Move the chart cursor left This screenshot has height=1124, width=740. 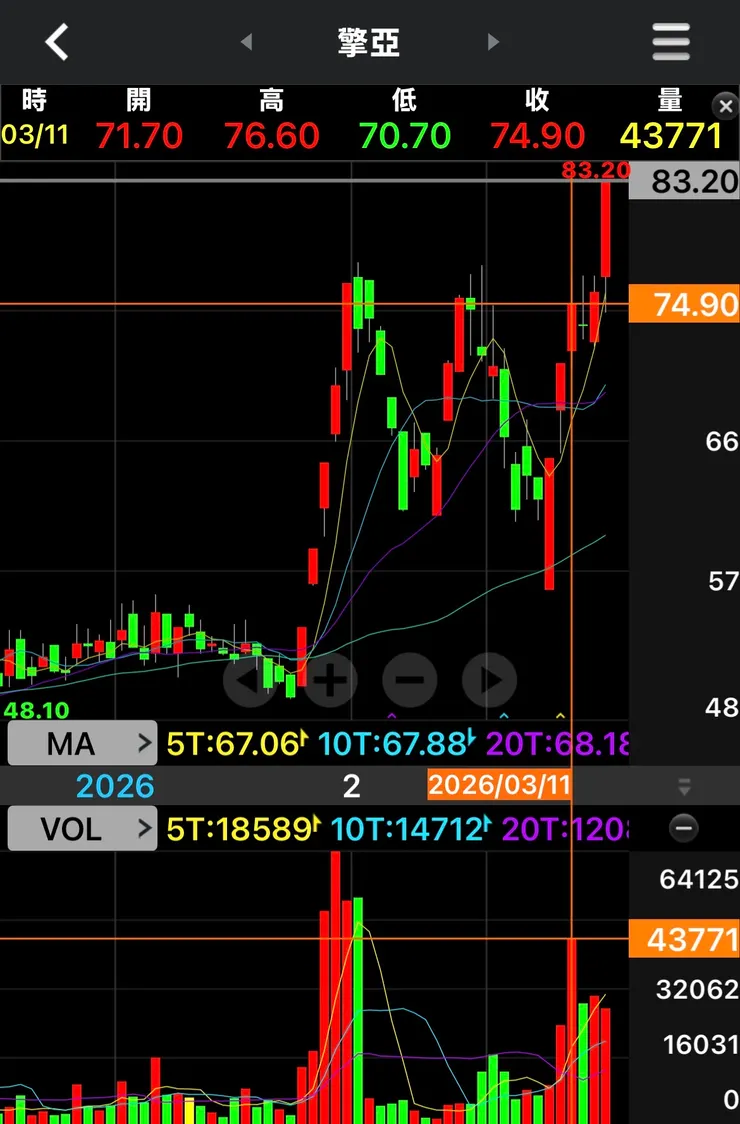(249, 680)
